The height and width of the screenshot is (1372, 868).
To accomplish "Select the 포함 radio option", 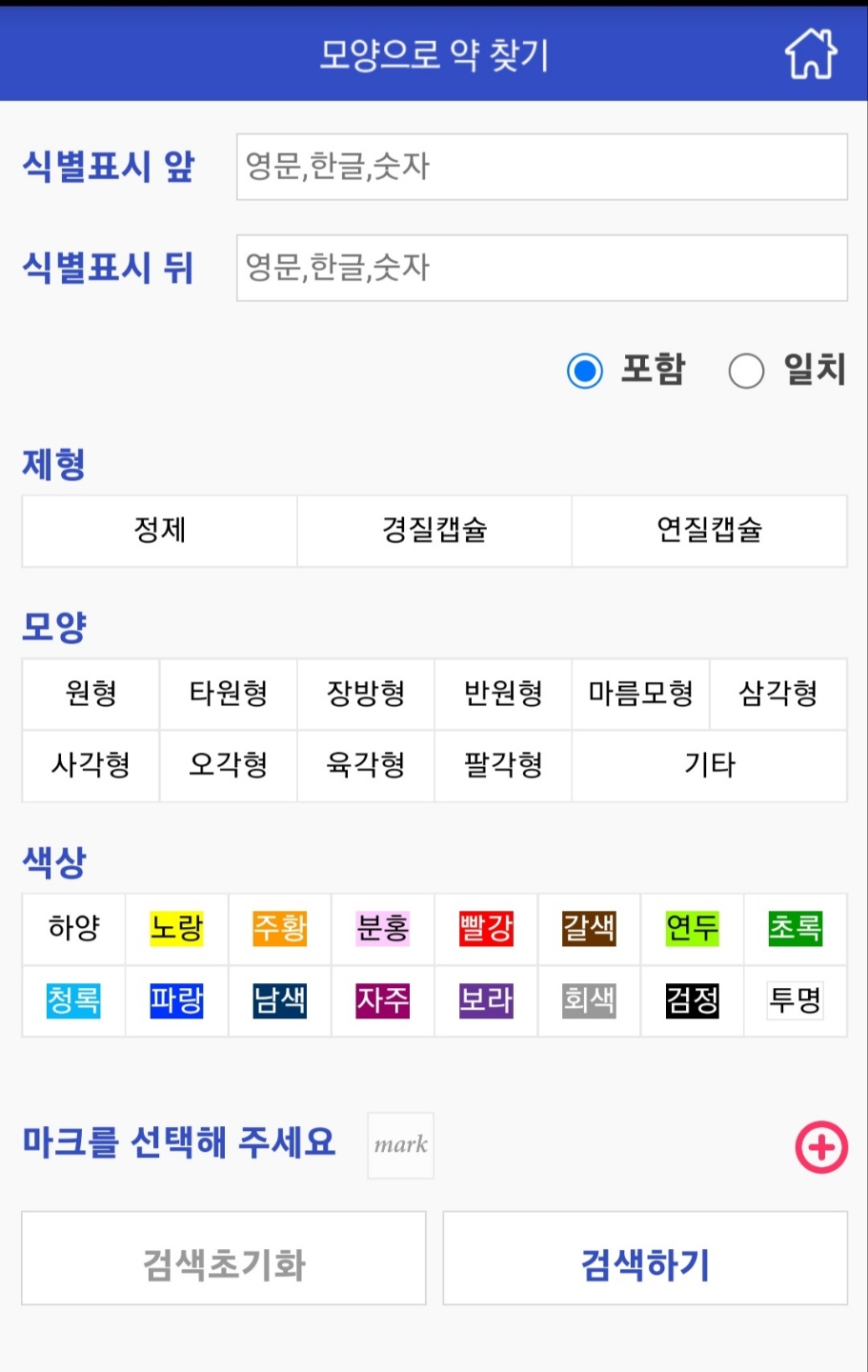I will [x=584, y=371].
